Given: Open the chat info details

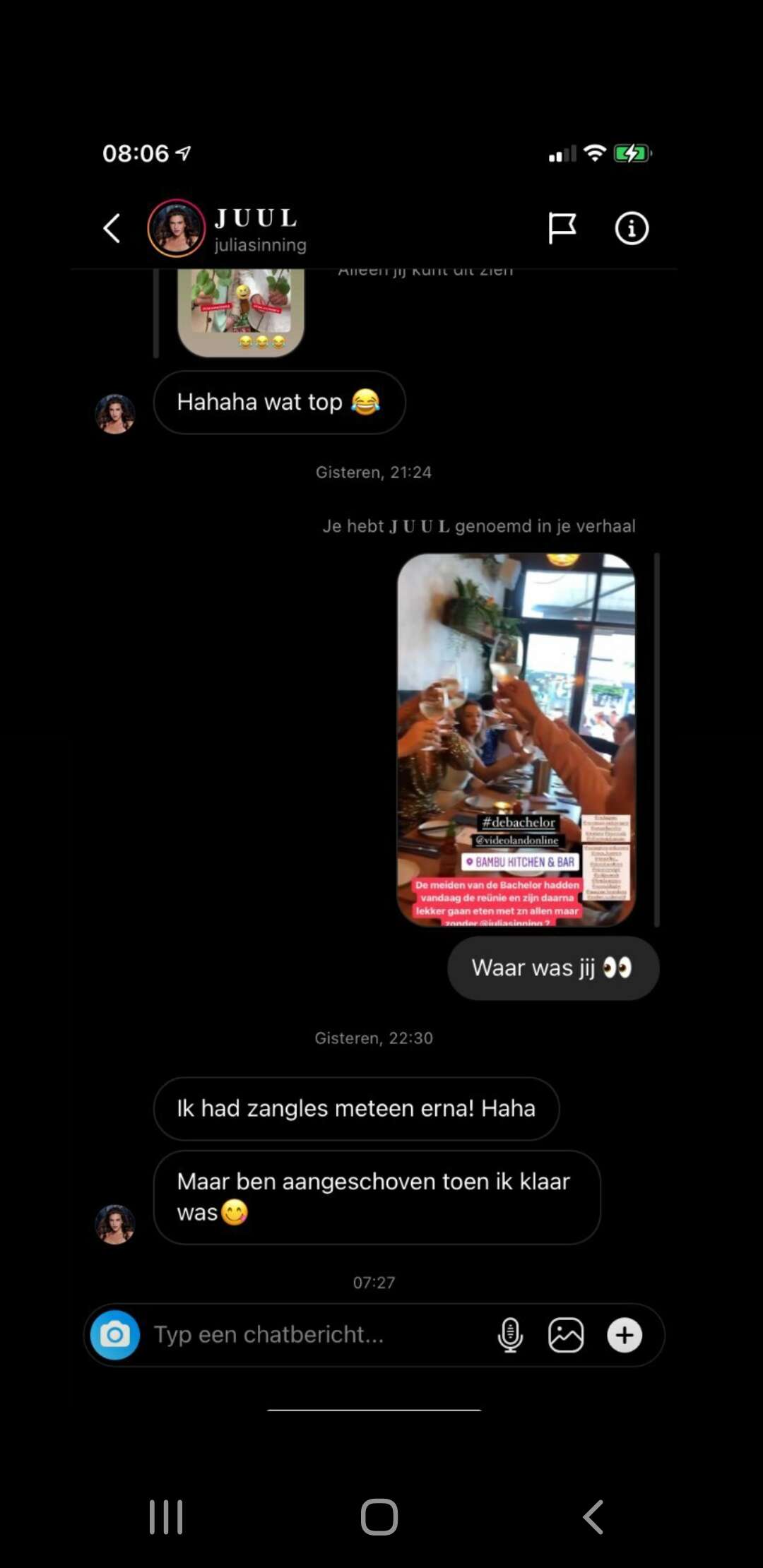Looking at the screenshot, I should [x=632, y=228].
